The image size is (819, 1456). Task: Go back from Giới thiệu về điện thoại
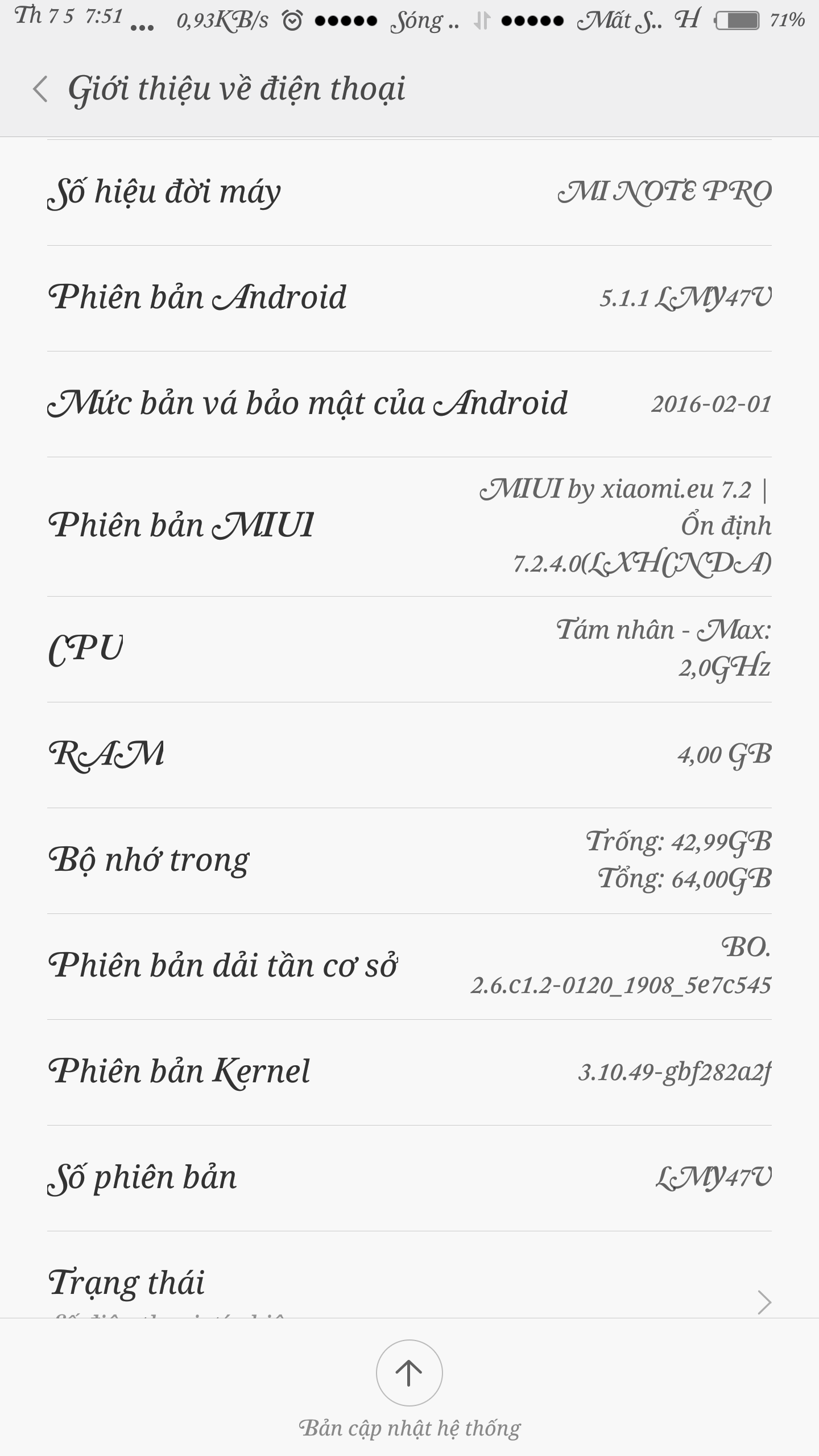point(40,89)
